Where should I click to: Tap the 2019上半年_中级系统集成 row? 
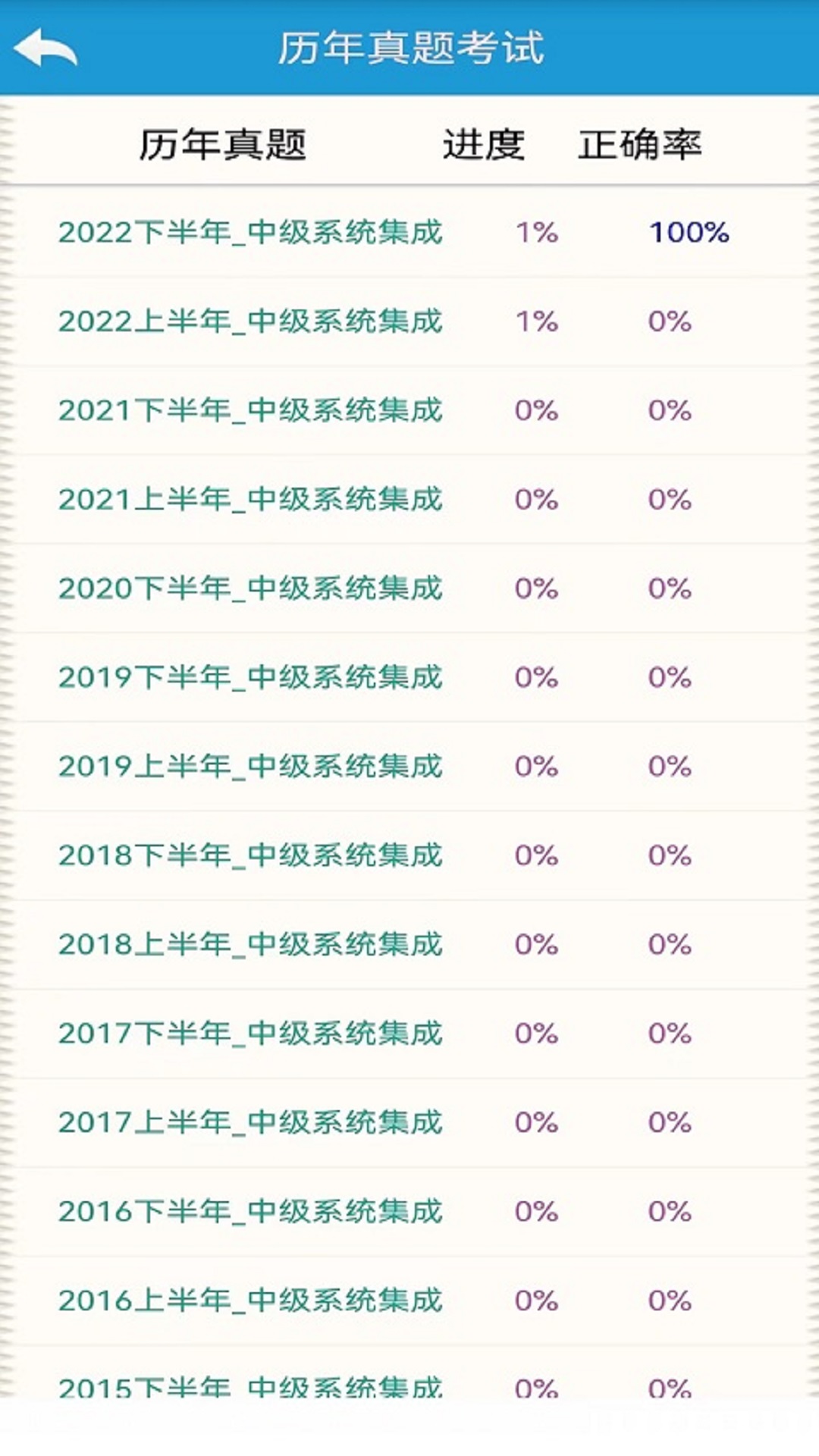pos(250,766)
